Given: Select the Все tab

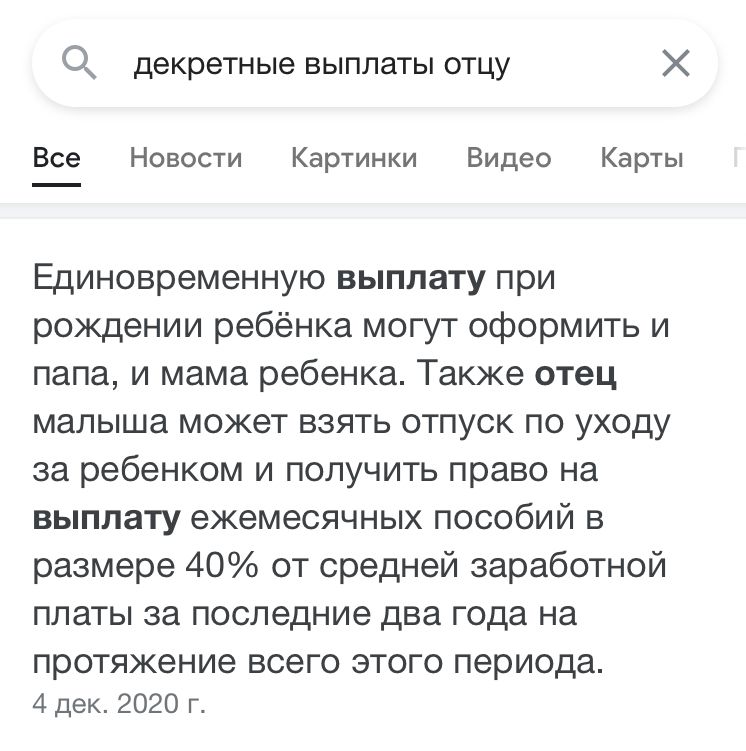Looking at the screenshot, I should point(57,158).
